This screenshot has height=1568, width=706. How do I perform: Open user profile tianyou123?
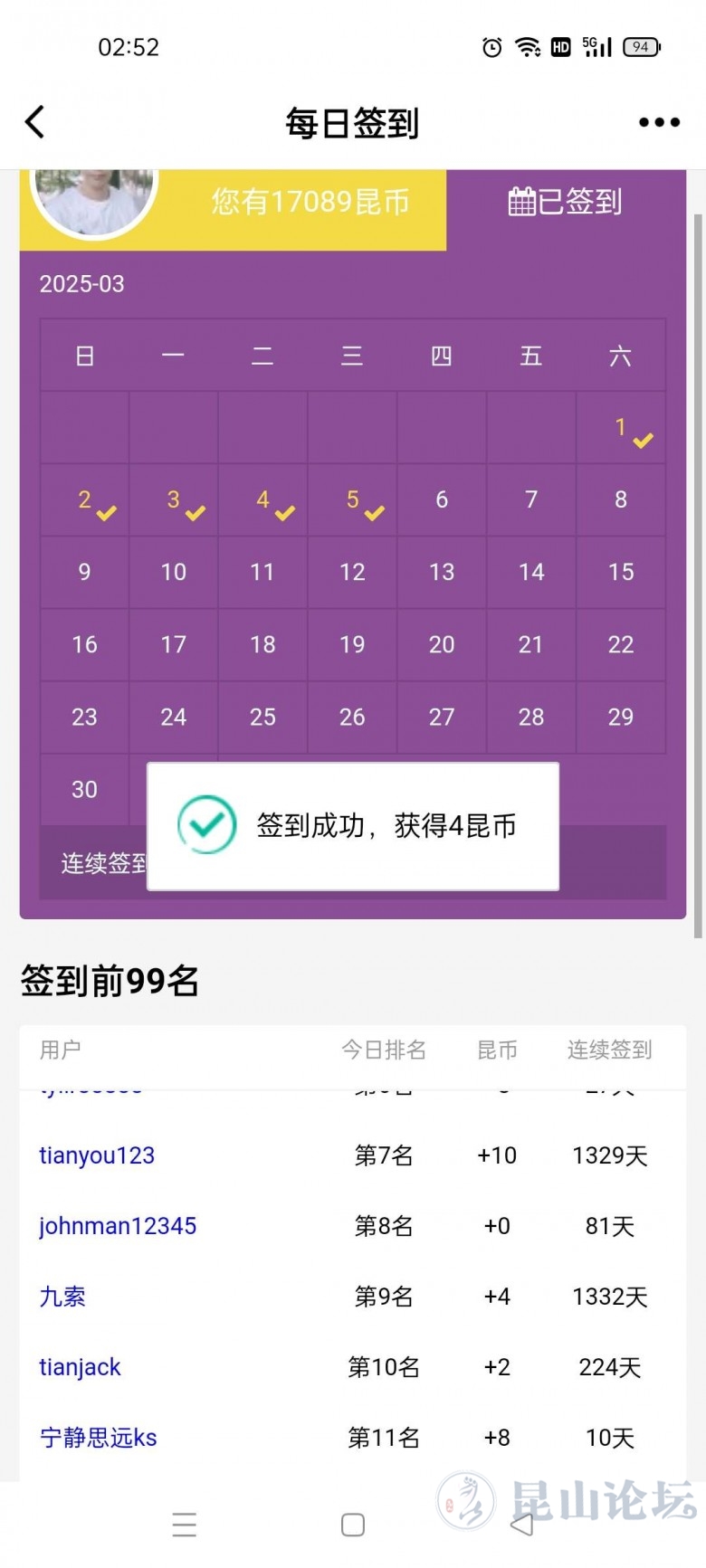(97, 1155)
